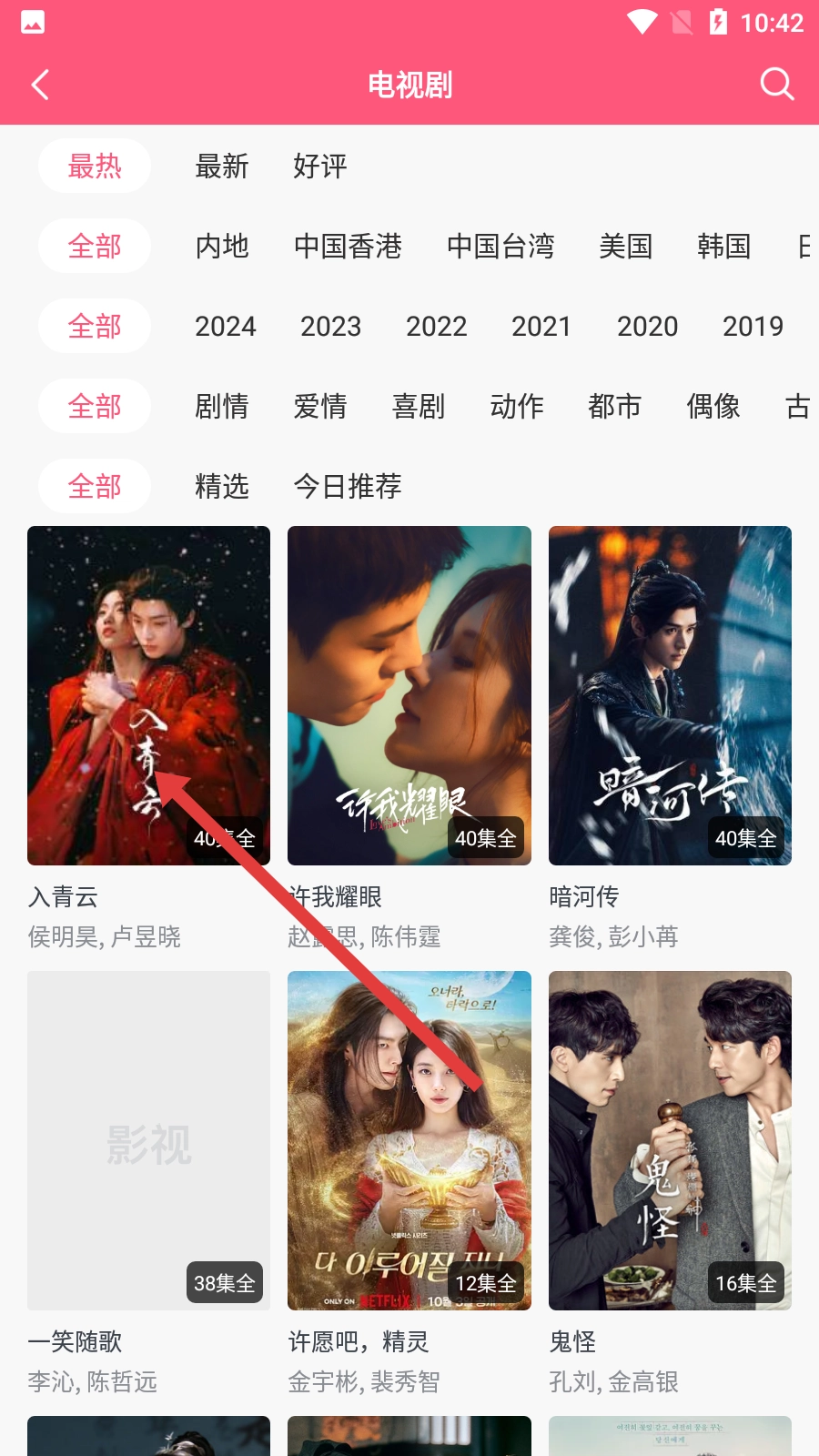
Task: Sort the list by 好评
Action: point(319,167)
